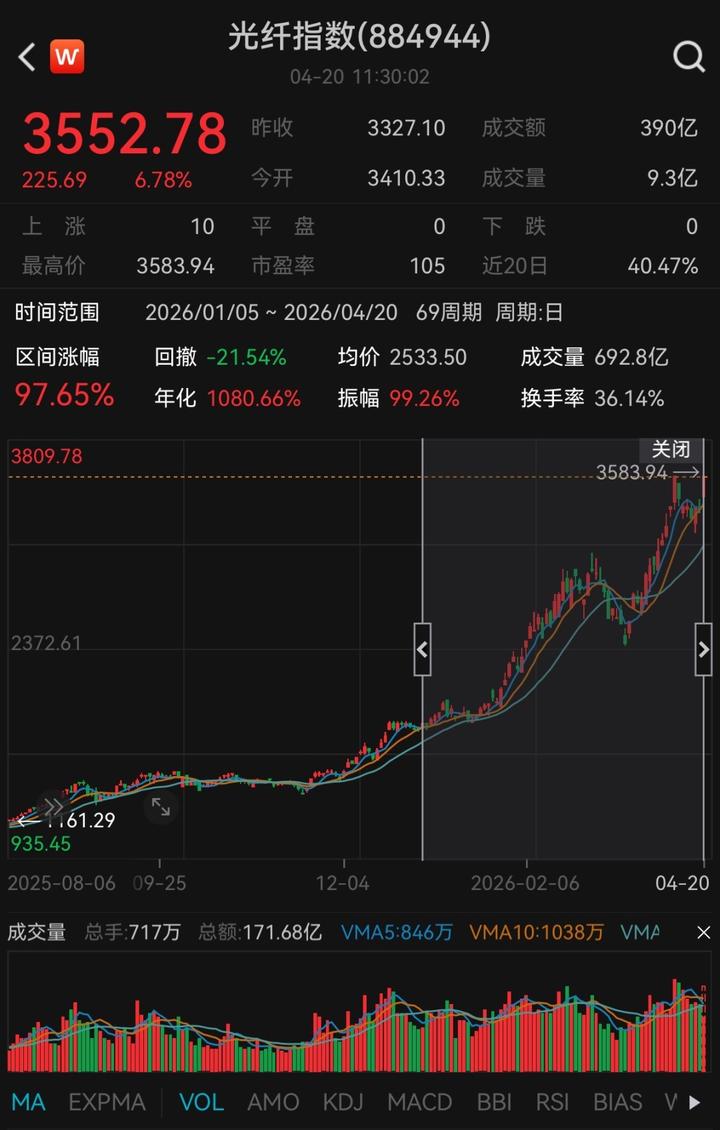Tap the left range handle arrow
720x1130 pixels.
pyautogui.click(x=422, y=650)
